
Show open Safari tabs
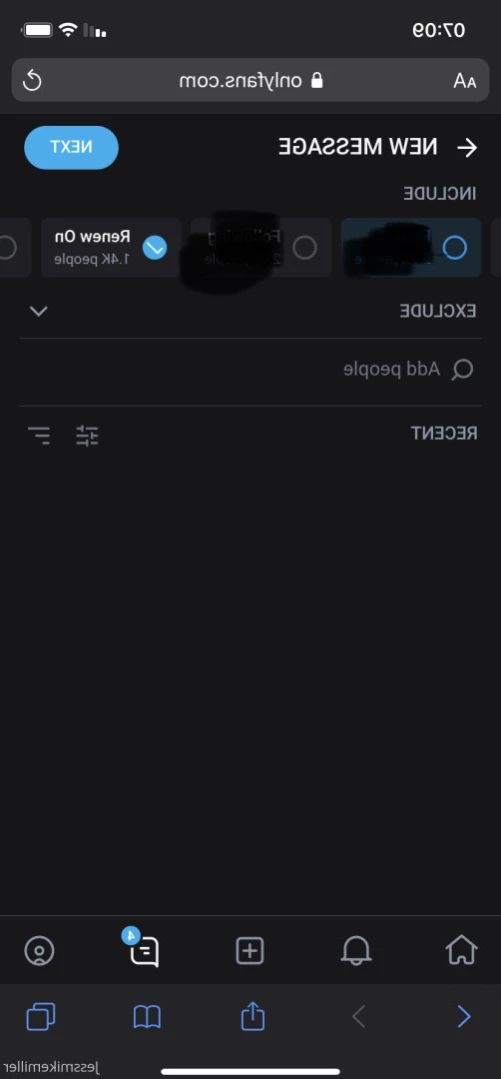(x=41, y=1016)
